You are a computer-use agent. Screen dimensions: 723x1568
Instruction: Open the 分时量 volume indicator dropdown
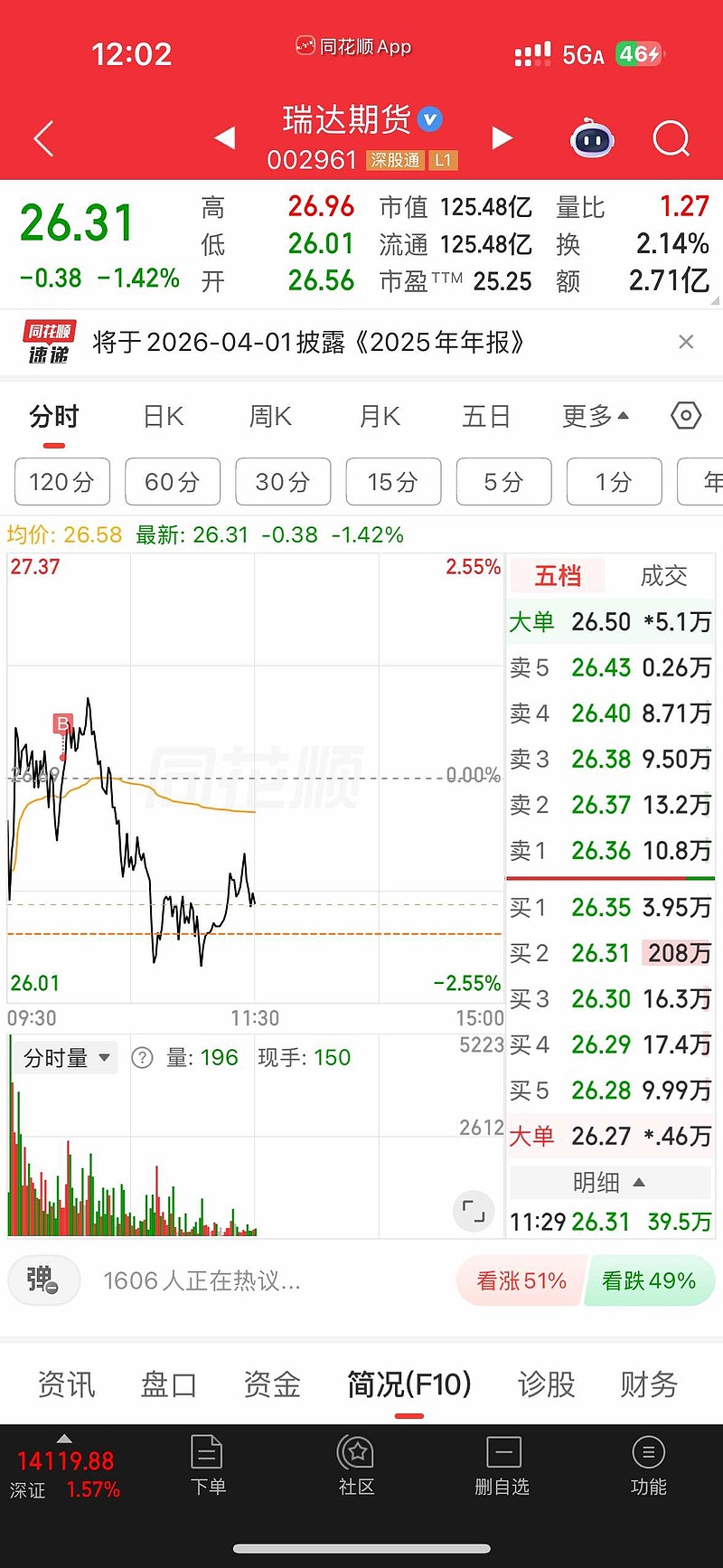(64, 1057)
